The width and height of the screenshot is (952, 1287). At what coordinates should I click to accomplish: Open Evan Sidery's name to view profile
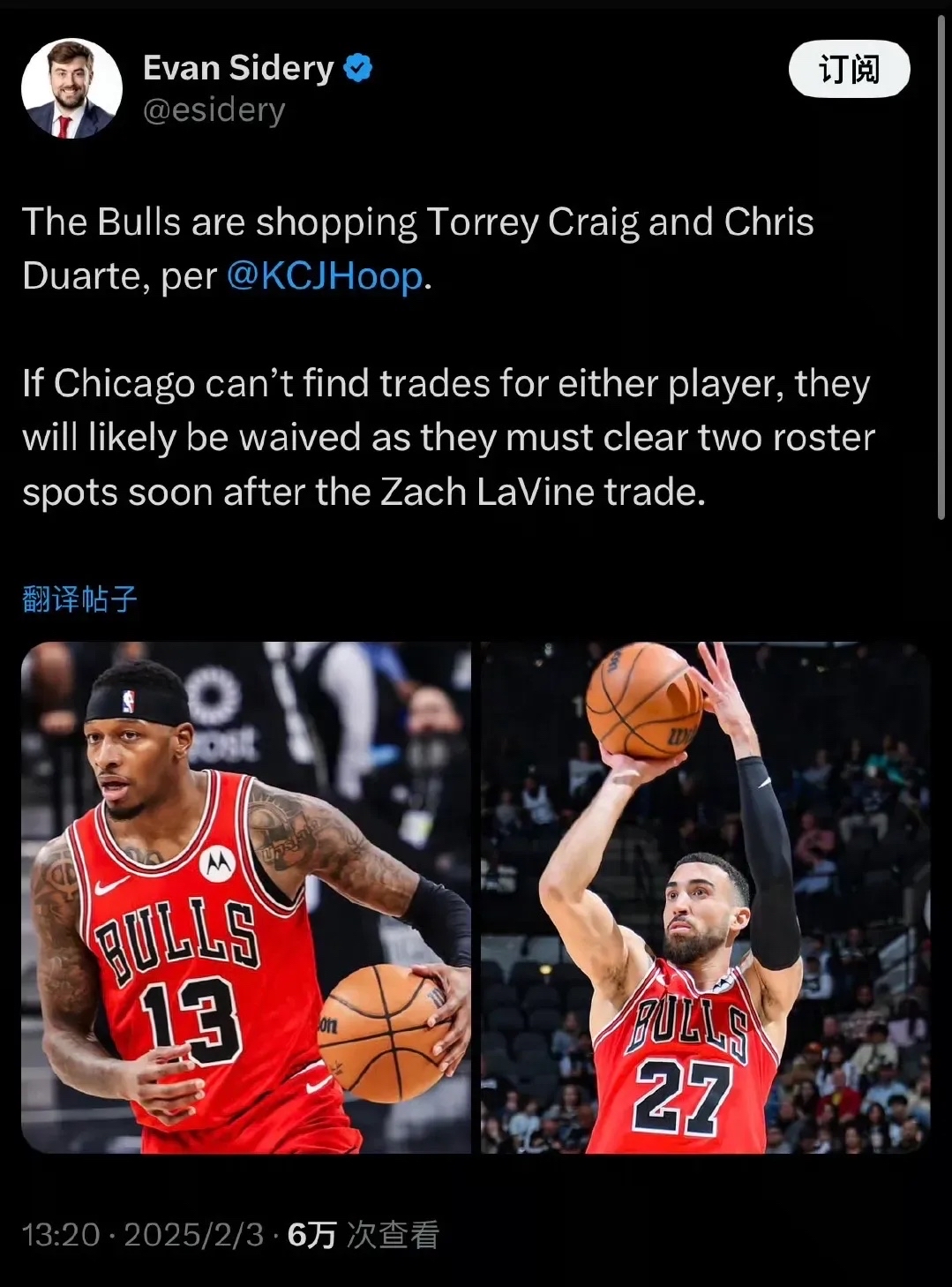click(238, 68)
